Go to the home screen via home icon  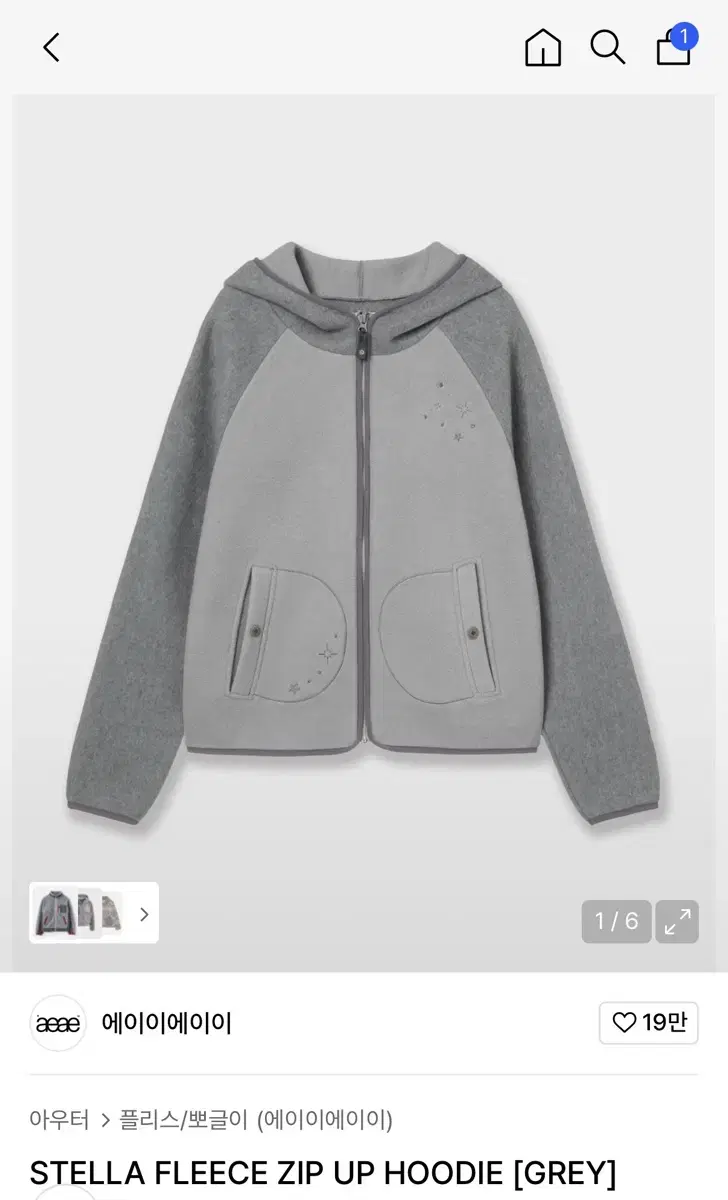point(542,47)
